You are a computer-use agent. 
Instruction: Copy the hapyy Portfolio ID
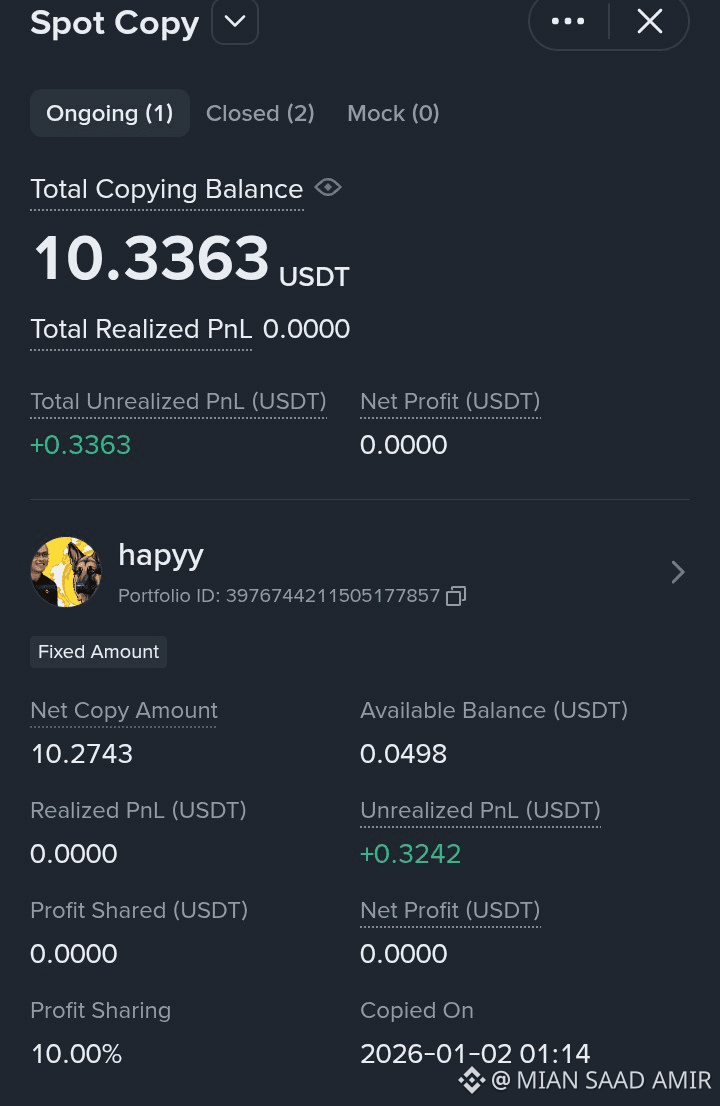coord(456,596)
